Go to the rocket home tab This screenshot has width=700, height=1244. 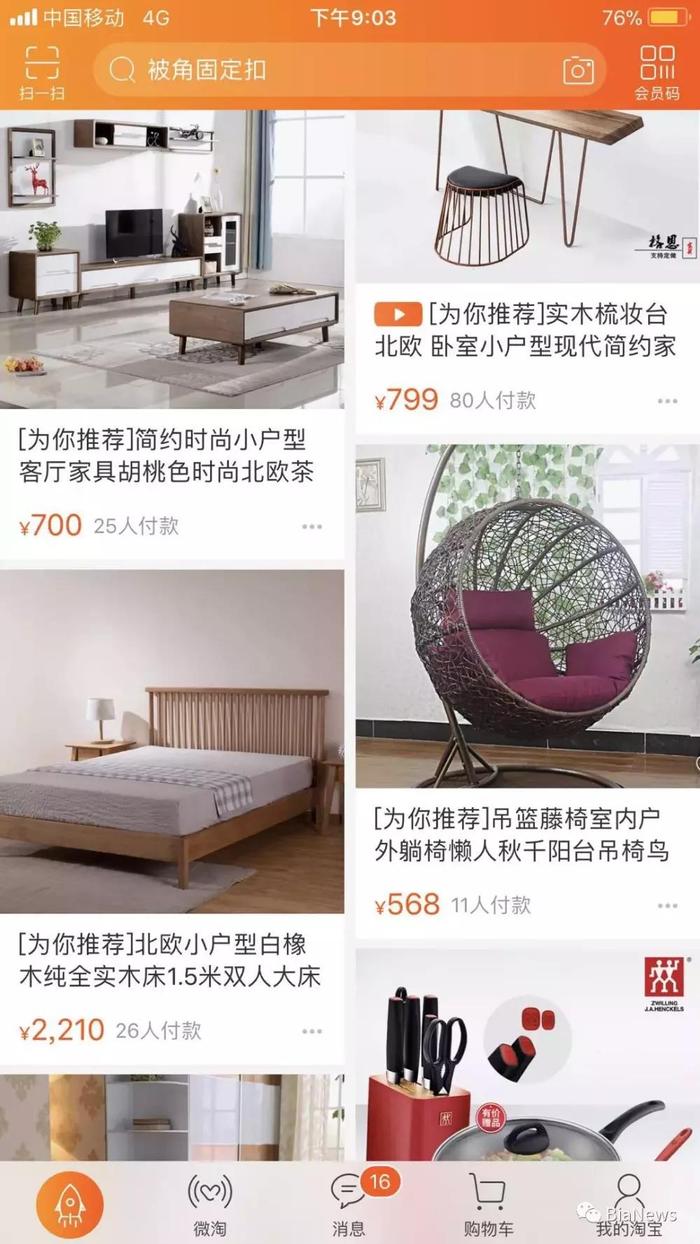70,1203
